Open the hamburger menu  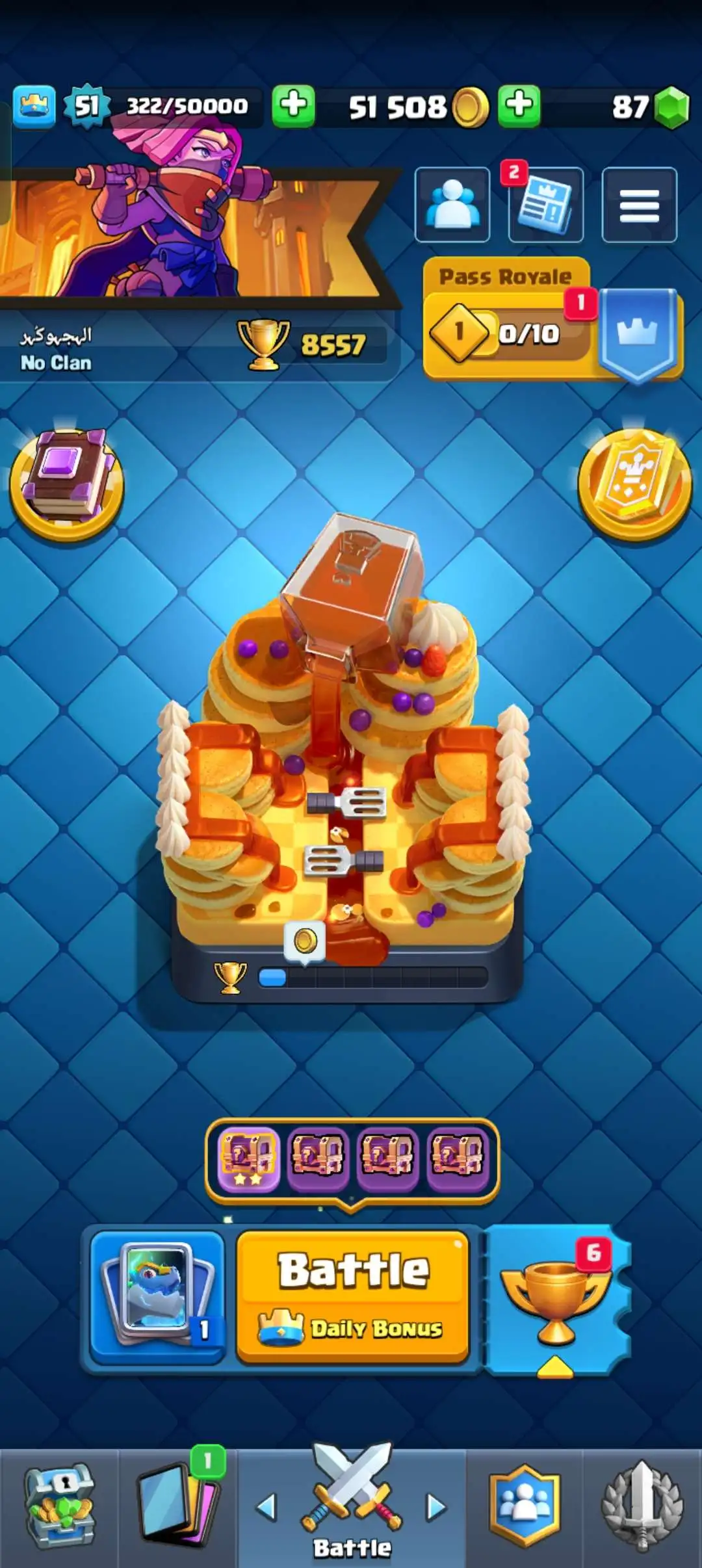click(639, 205)
